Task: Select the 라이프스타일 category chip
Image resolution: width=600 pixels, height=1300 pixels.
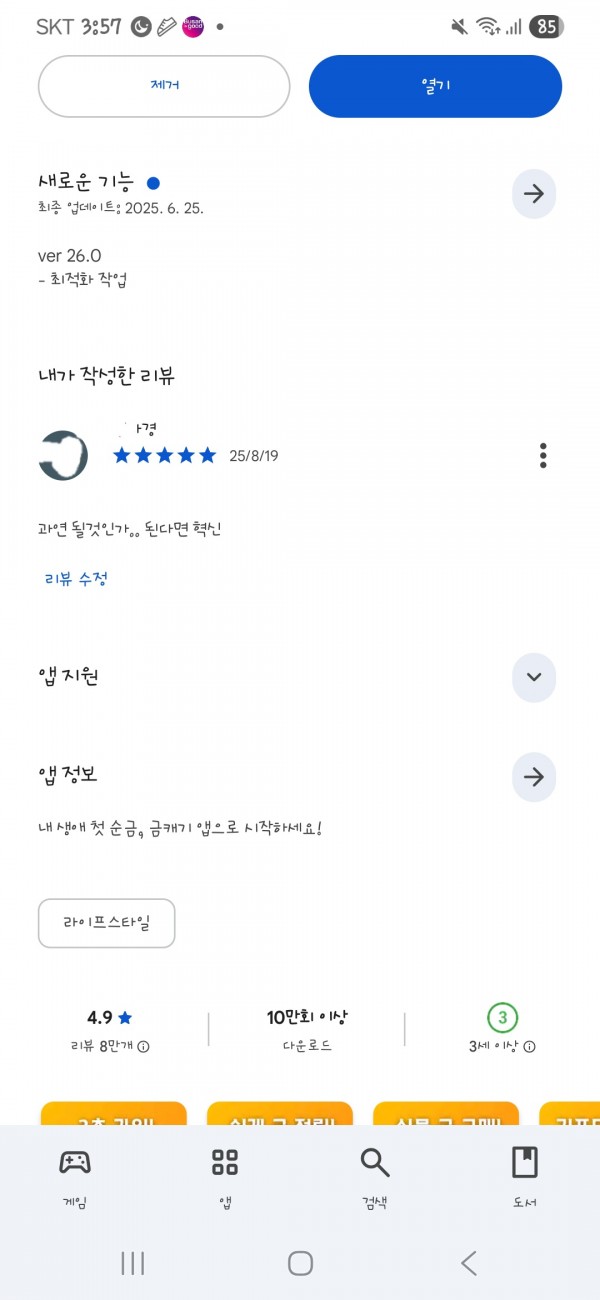Action: (x=107, y=923)
